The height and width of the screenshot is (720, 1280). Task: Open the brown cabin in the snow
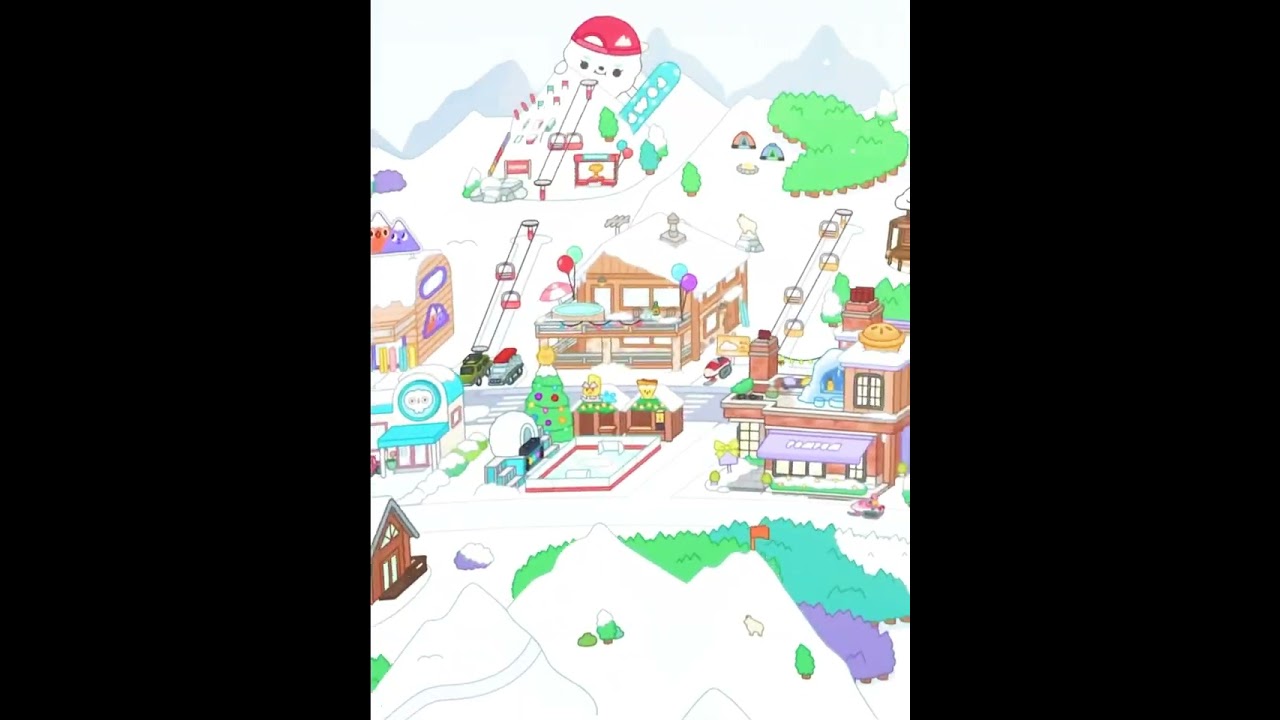[x=395, y=555]
